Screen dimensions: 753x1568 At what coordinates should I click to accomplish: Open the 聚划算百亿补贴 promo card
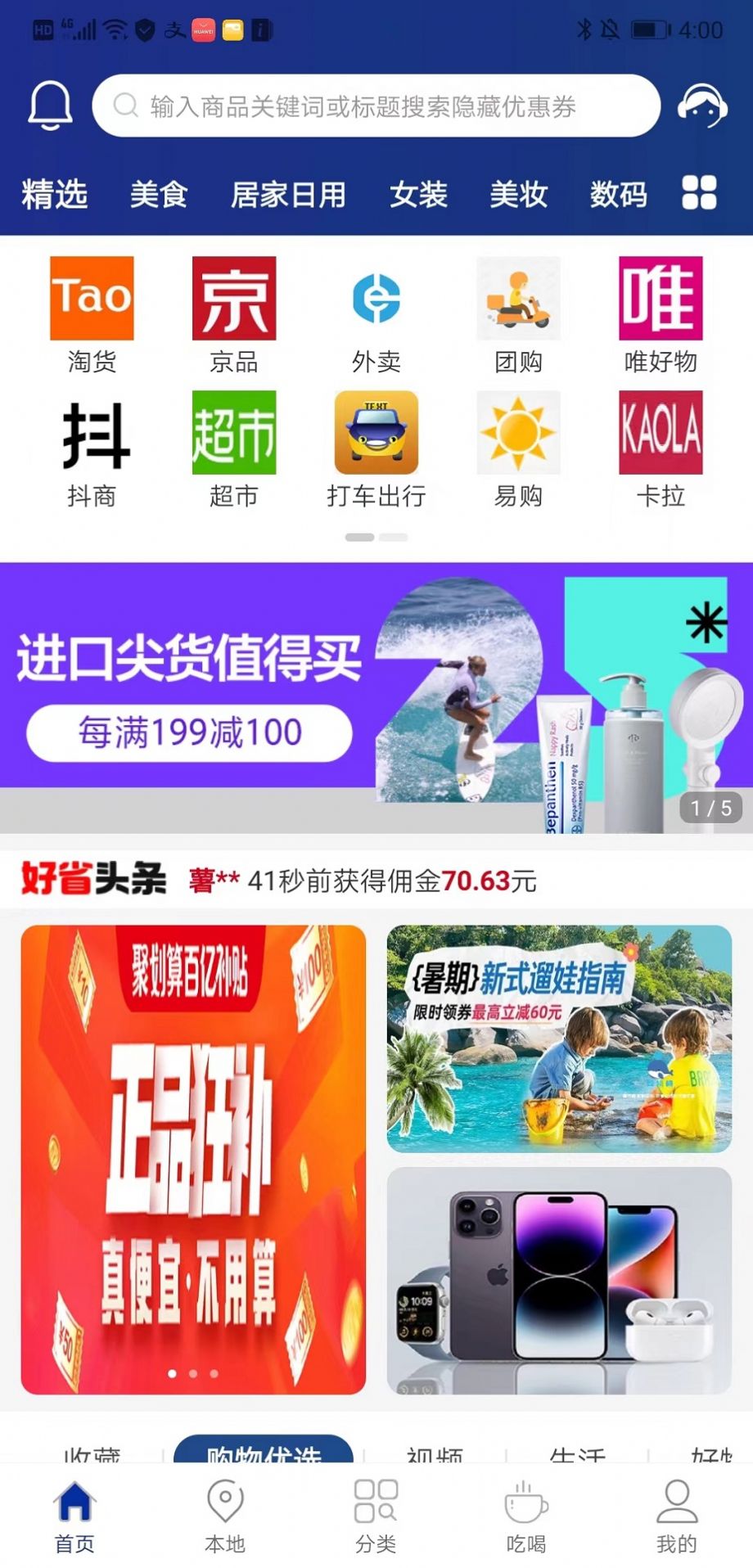193,1159
